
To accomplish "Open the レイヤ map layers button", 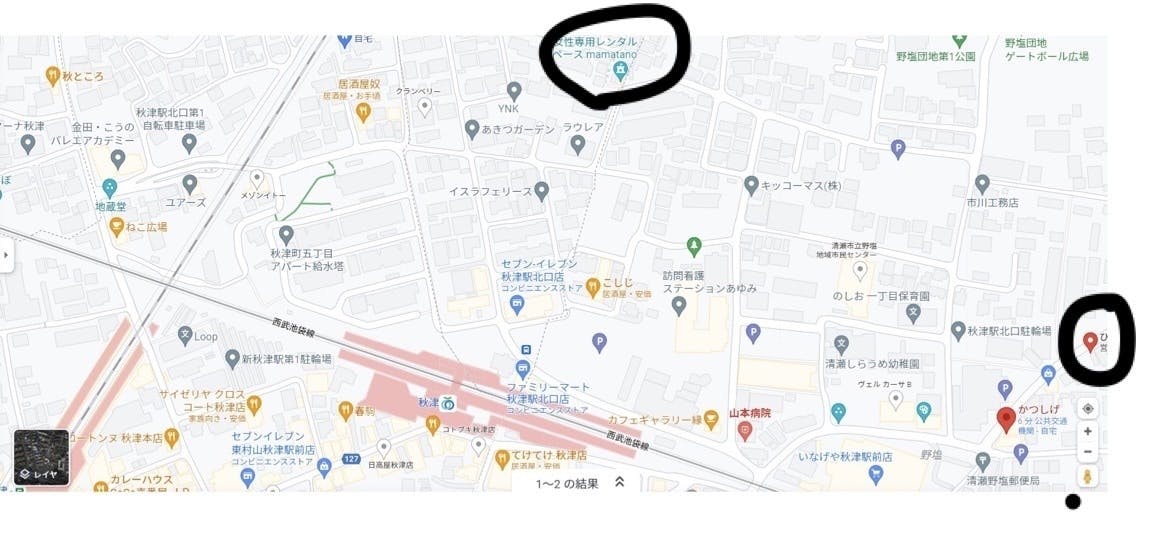I will 41,458.
